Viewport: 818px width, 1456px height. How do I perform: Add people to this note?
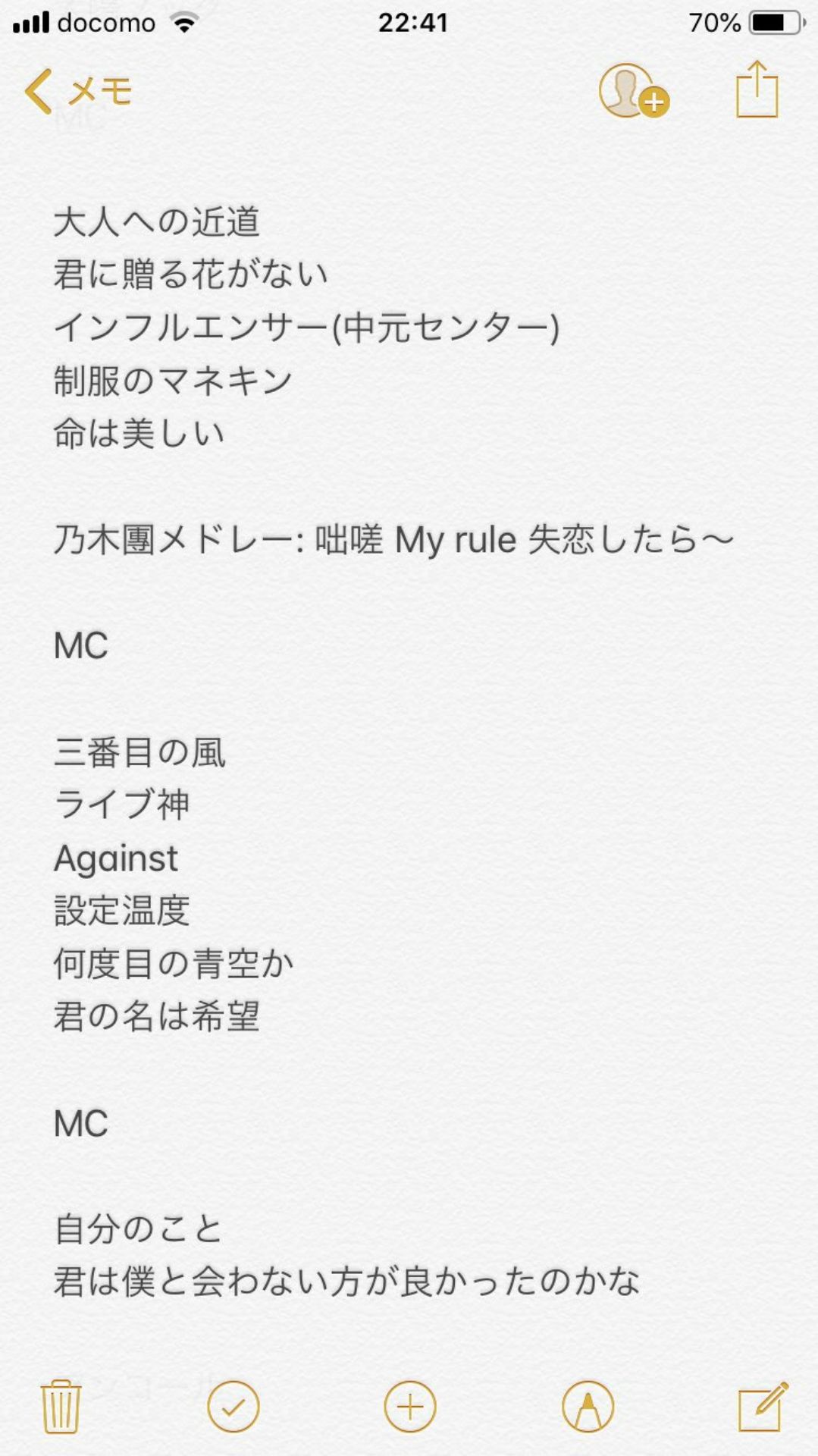(x=633, y=91)
